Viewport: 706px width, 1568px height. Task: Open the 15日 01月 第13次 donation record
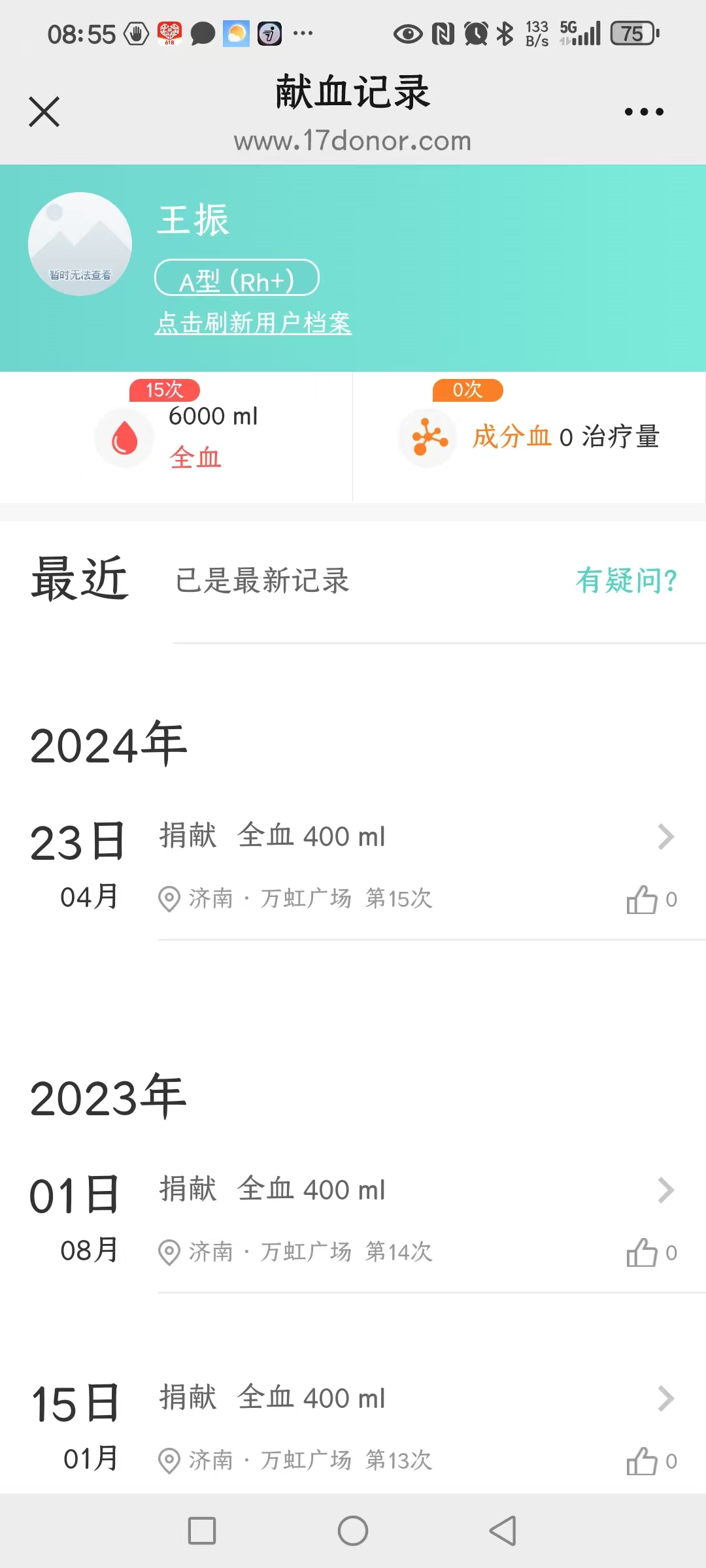(x=353, y=1428)
